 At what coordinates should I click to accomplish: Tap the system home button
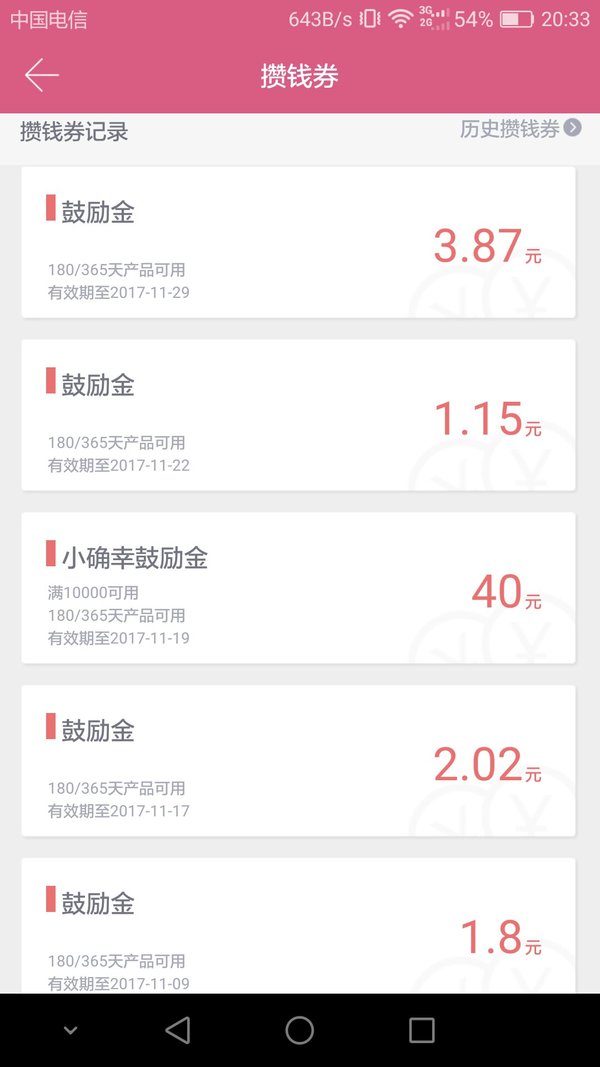point(299,1030)
